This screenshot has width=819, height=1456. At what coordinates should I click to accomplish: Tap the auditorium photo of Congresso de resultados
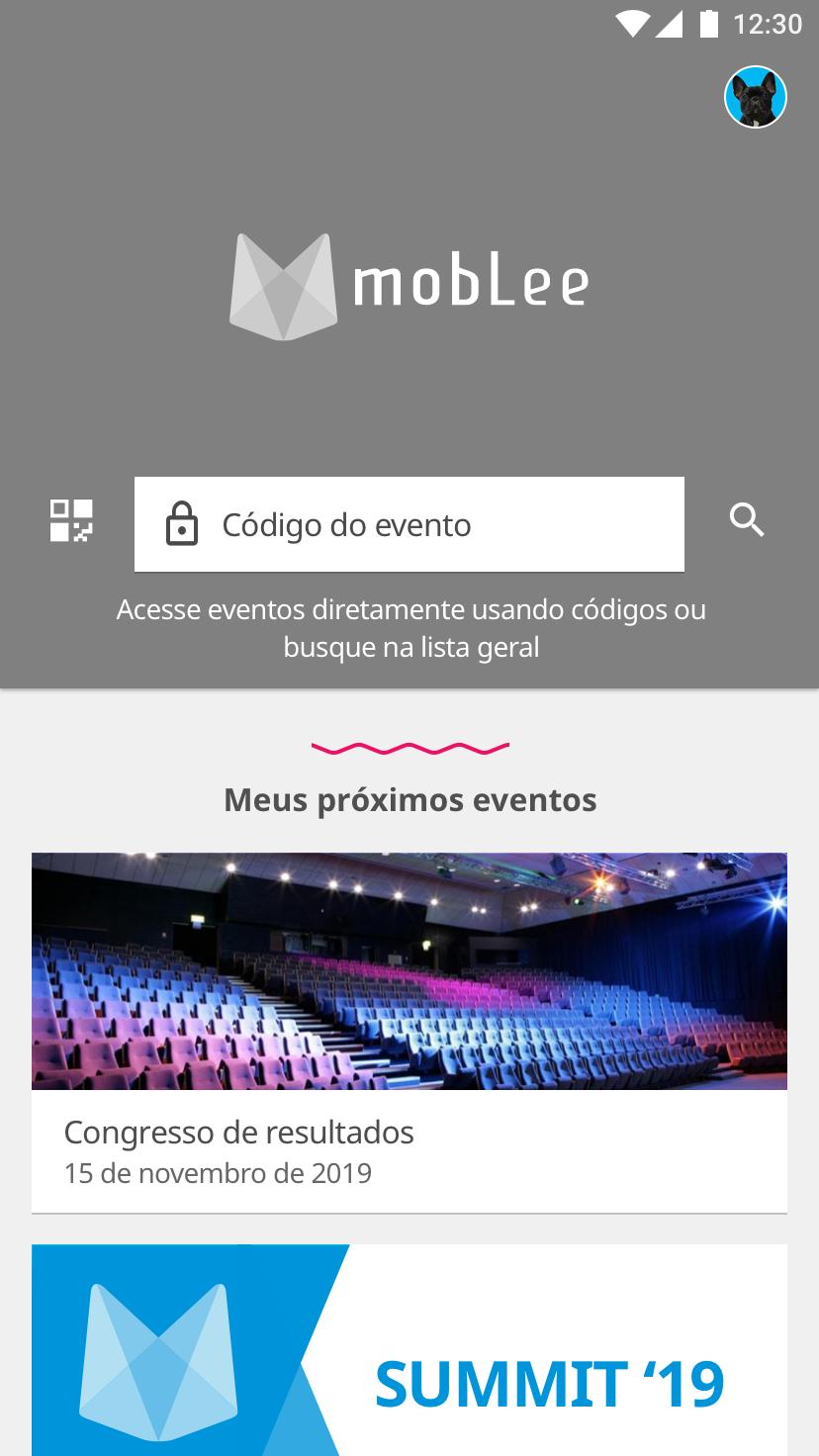click(409, 970)
